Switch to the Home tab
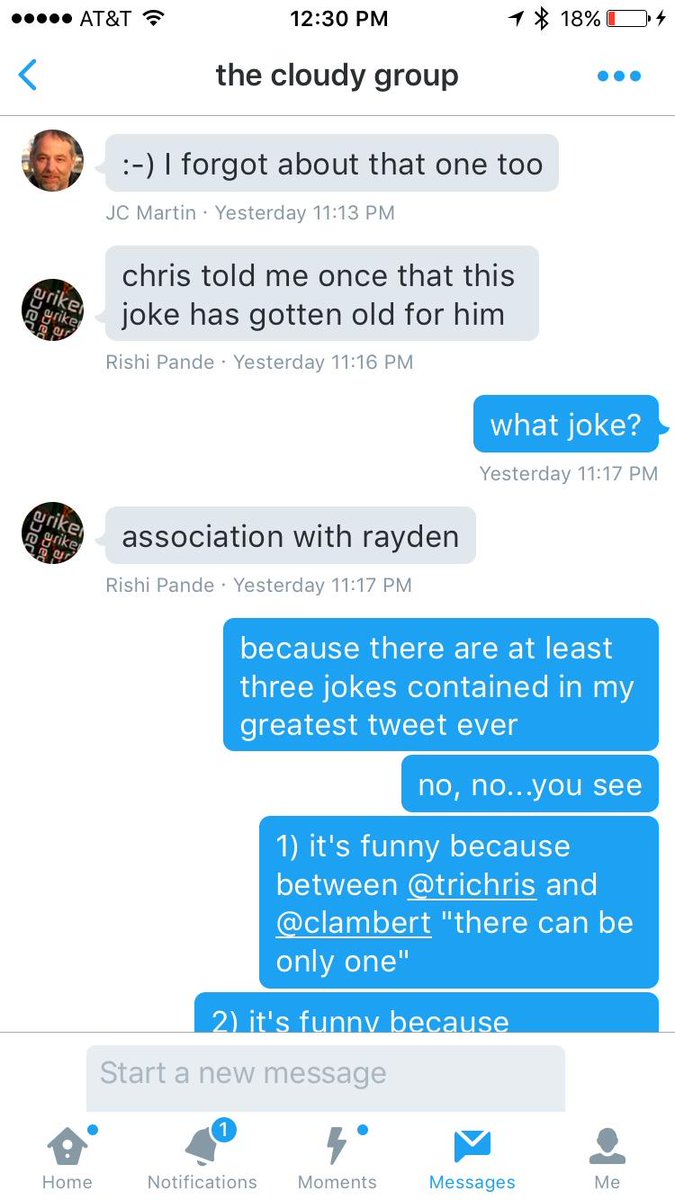 67,1157
